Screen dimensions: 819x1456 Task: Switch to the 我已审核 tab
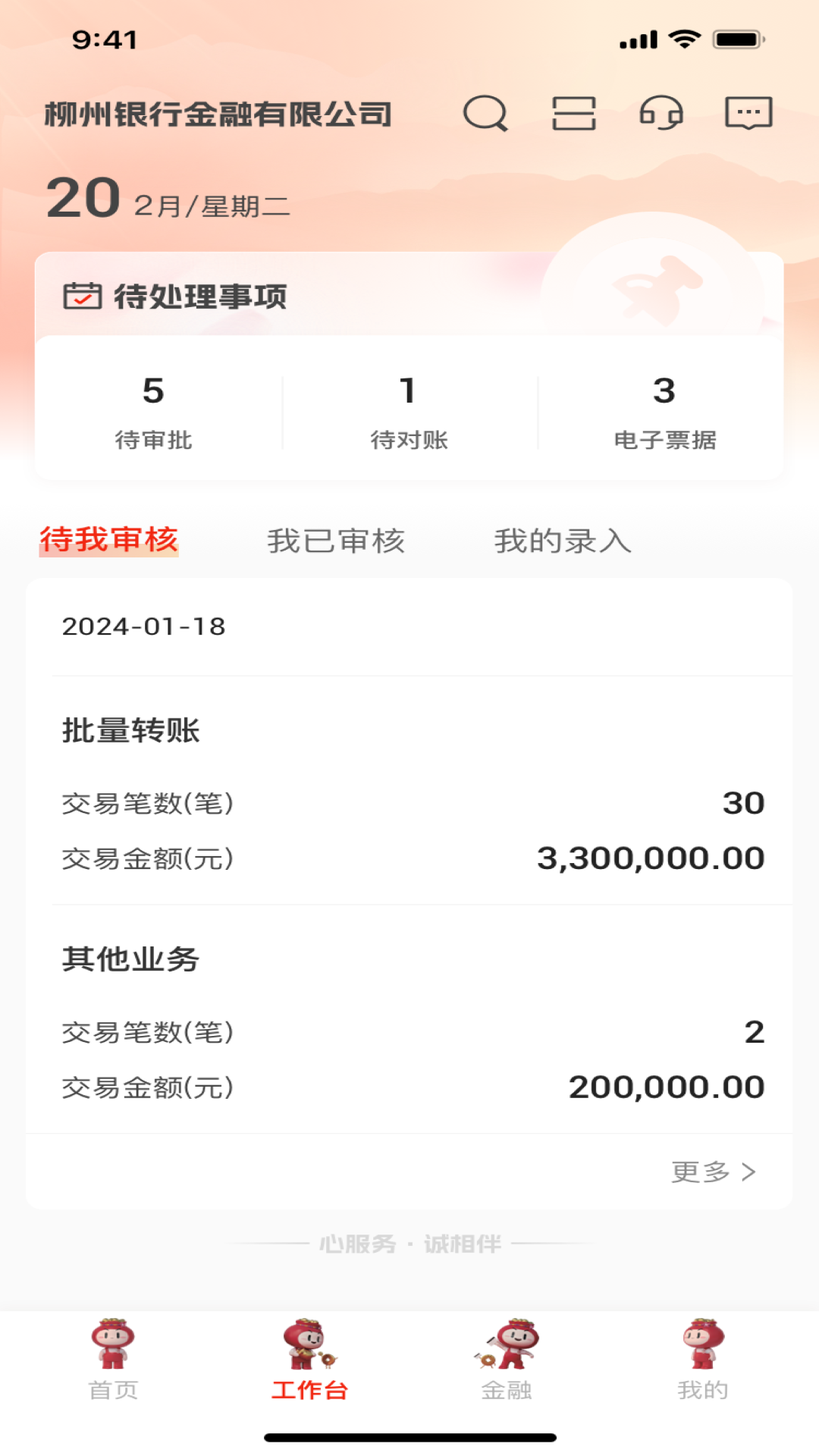tap(336, 541)
